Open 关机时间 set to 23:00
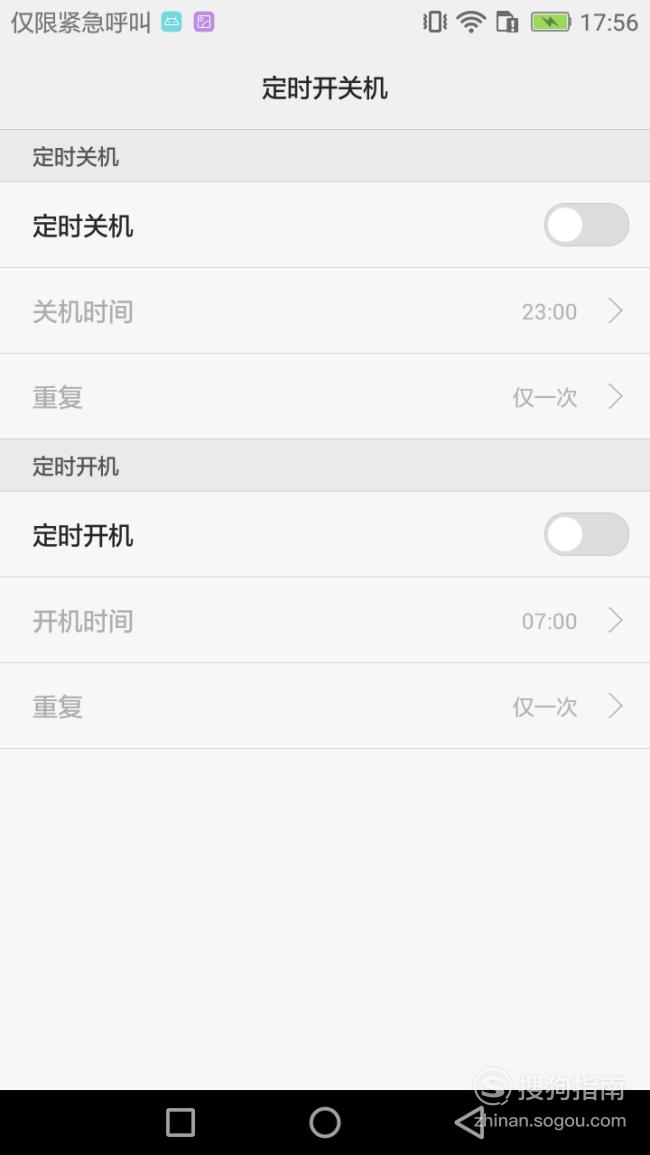 pyautogui.click(x=325, y=311)
